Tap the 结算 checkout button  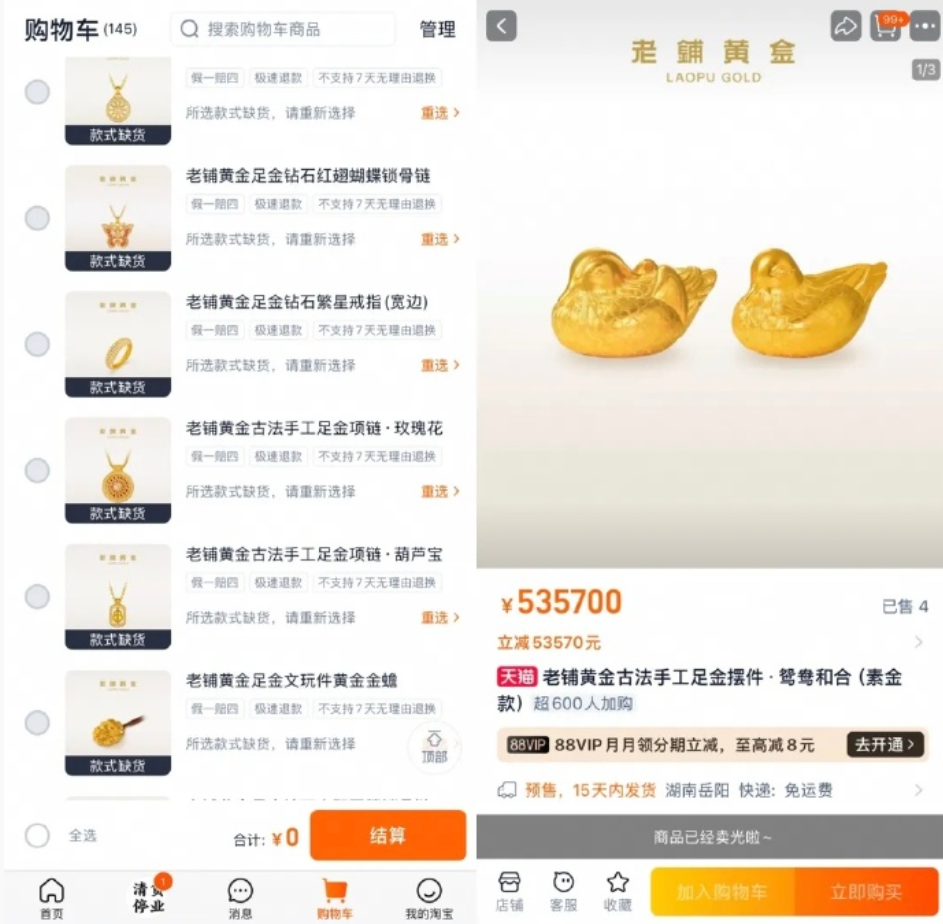(387, 836)
